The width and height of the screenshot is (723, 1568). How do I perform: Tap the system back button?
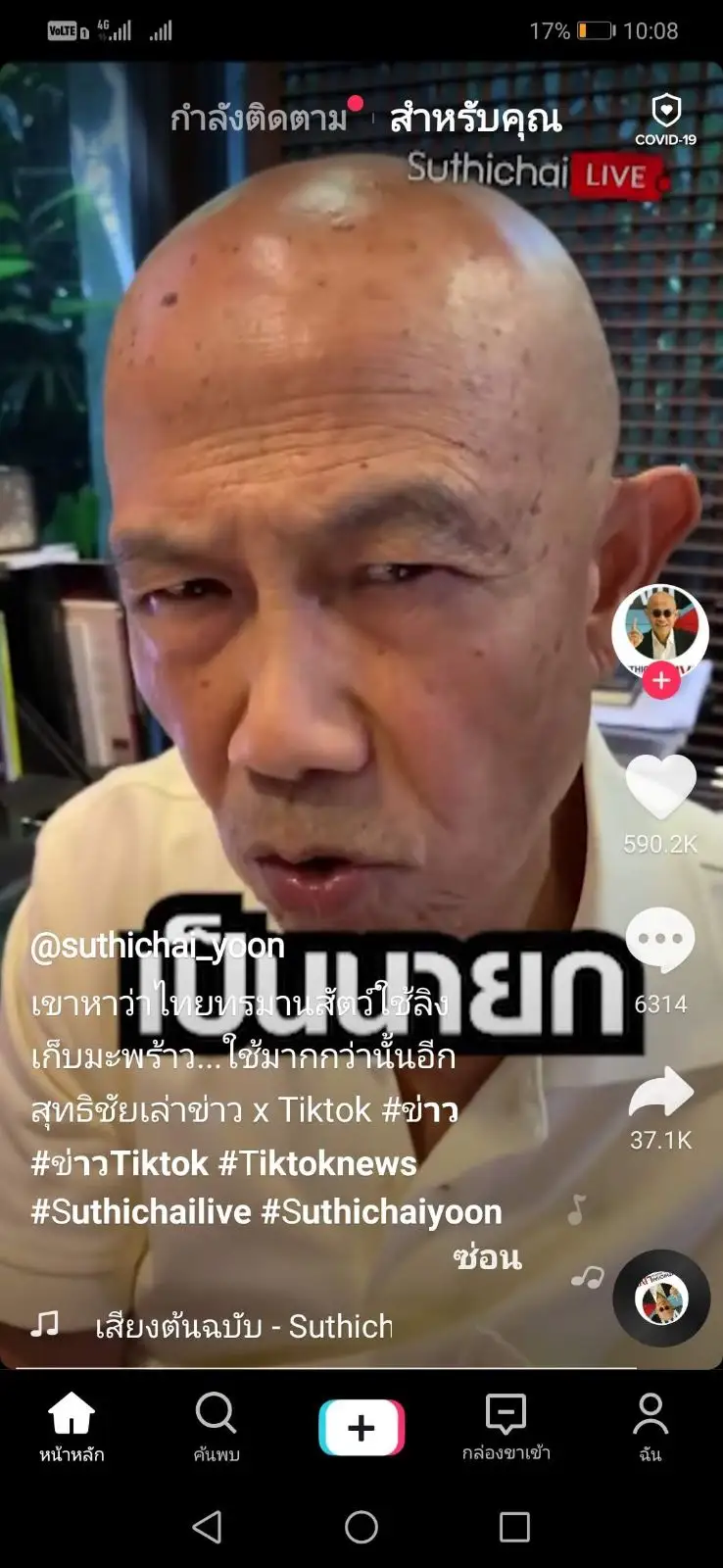pos(207,1527)
